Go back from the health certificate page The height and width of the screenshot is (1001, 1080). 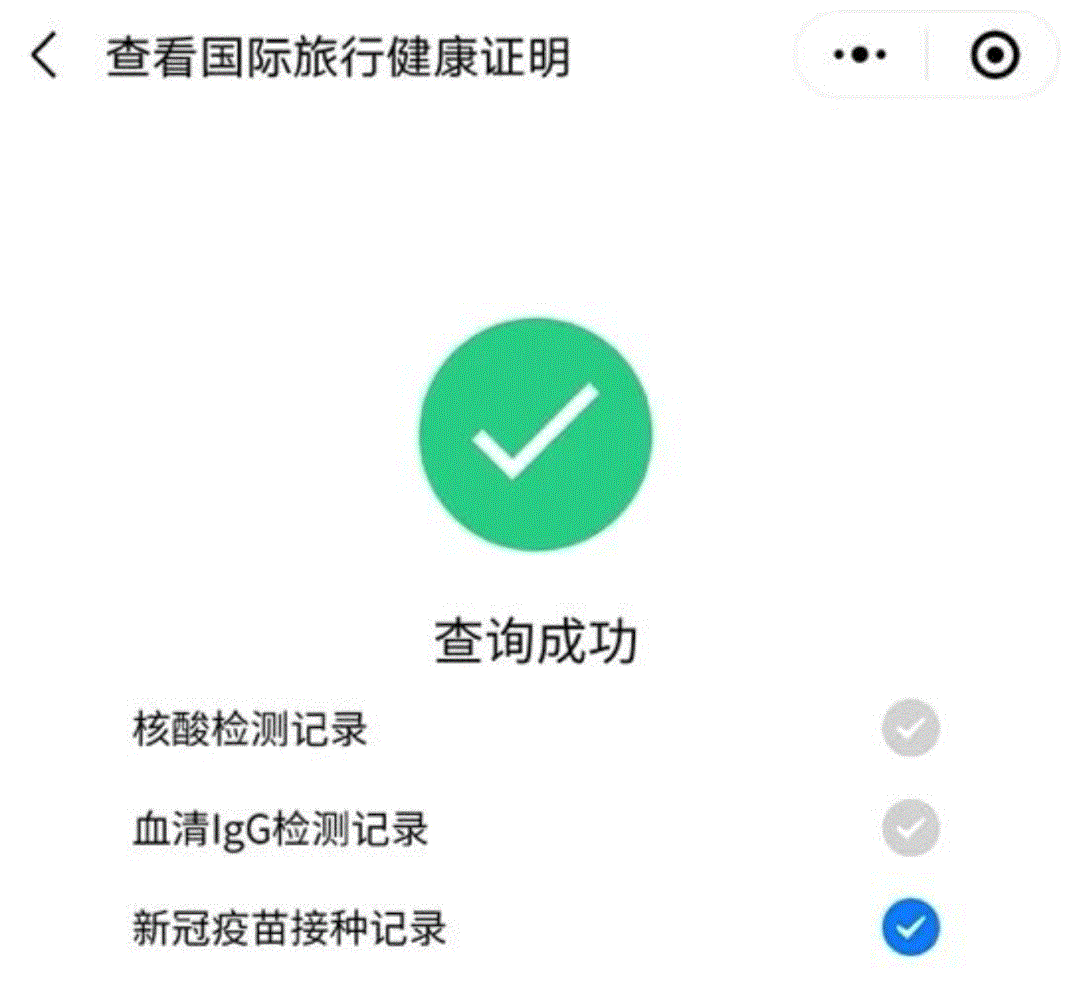pyautogui.click(x=45, y=57)
